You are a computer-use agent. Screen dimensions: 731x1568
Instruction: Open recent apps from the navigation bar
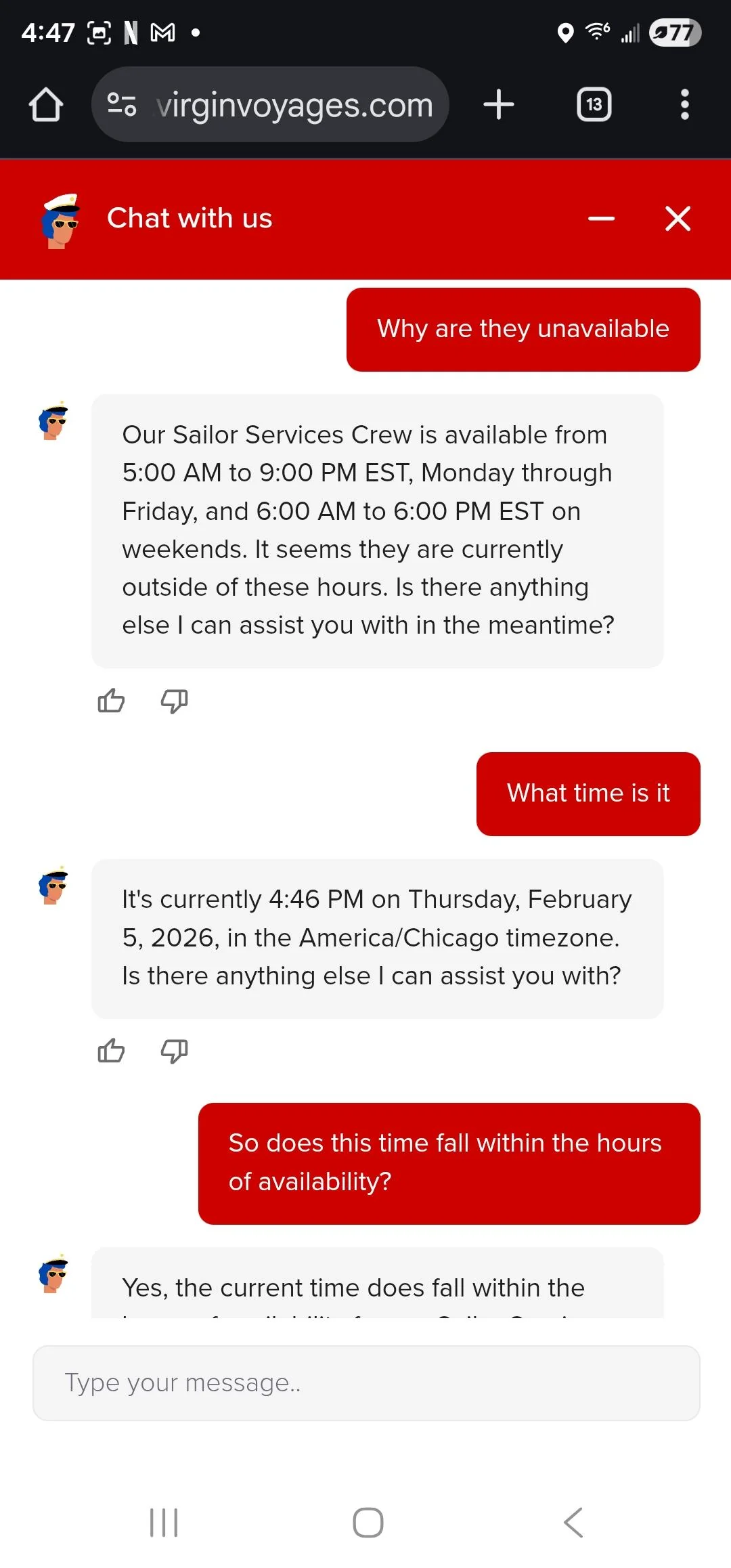pos(164,1523)
